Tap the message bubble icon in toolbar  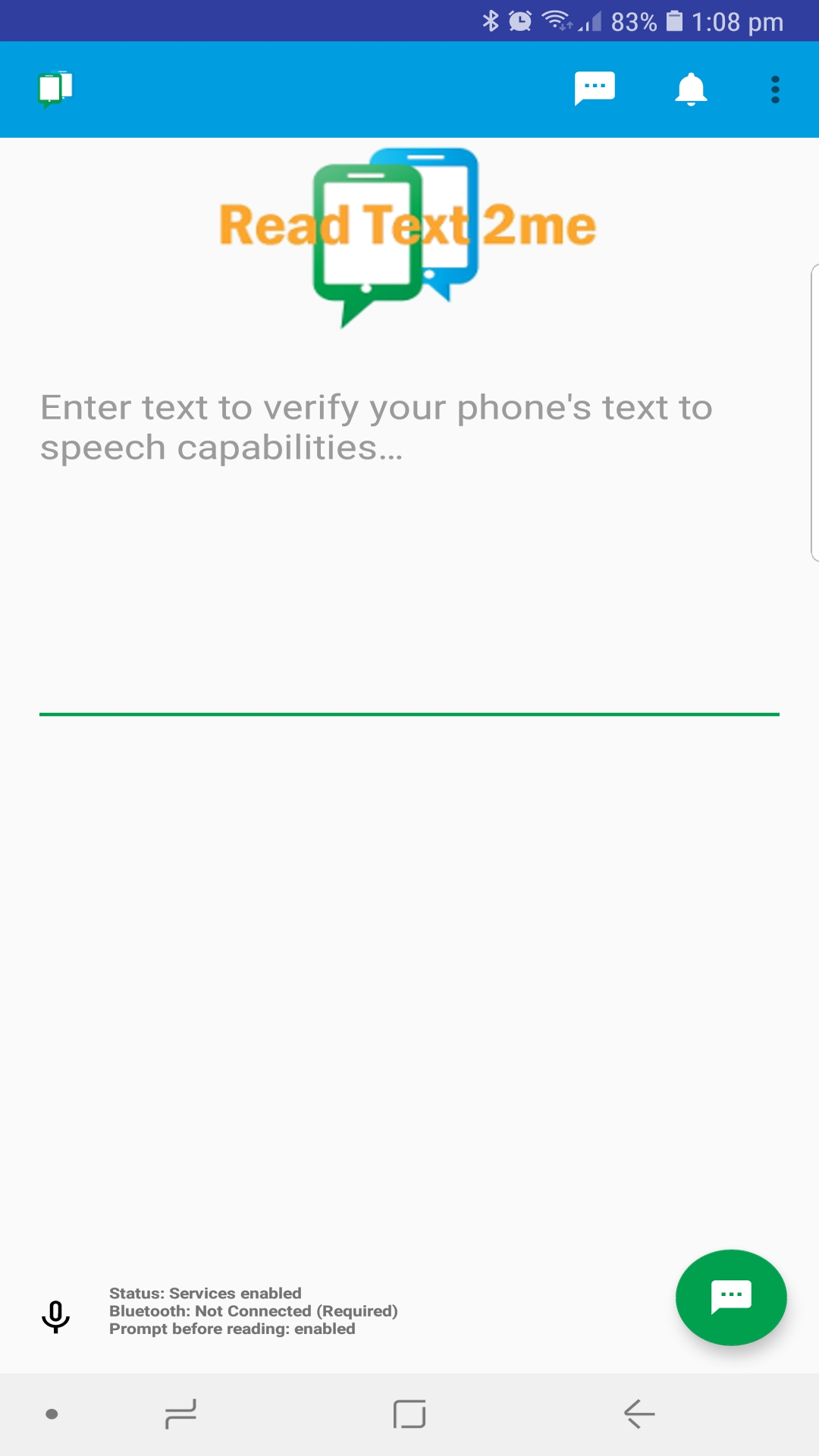[595, 89]
